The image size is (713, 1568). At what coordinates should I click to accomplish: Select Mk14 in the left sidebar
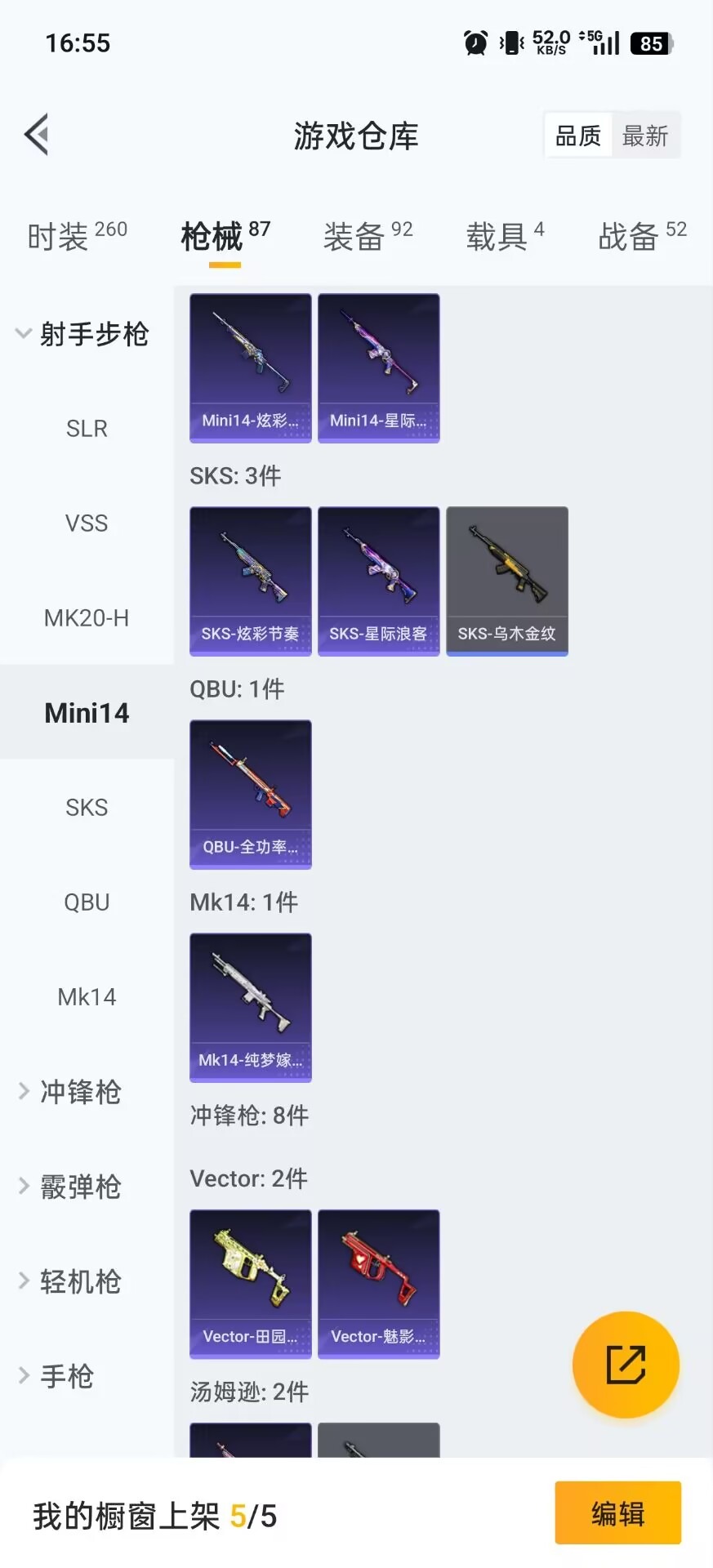(86, 996)
